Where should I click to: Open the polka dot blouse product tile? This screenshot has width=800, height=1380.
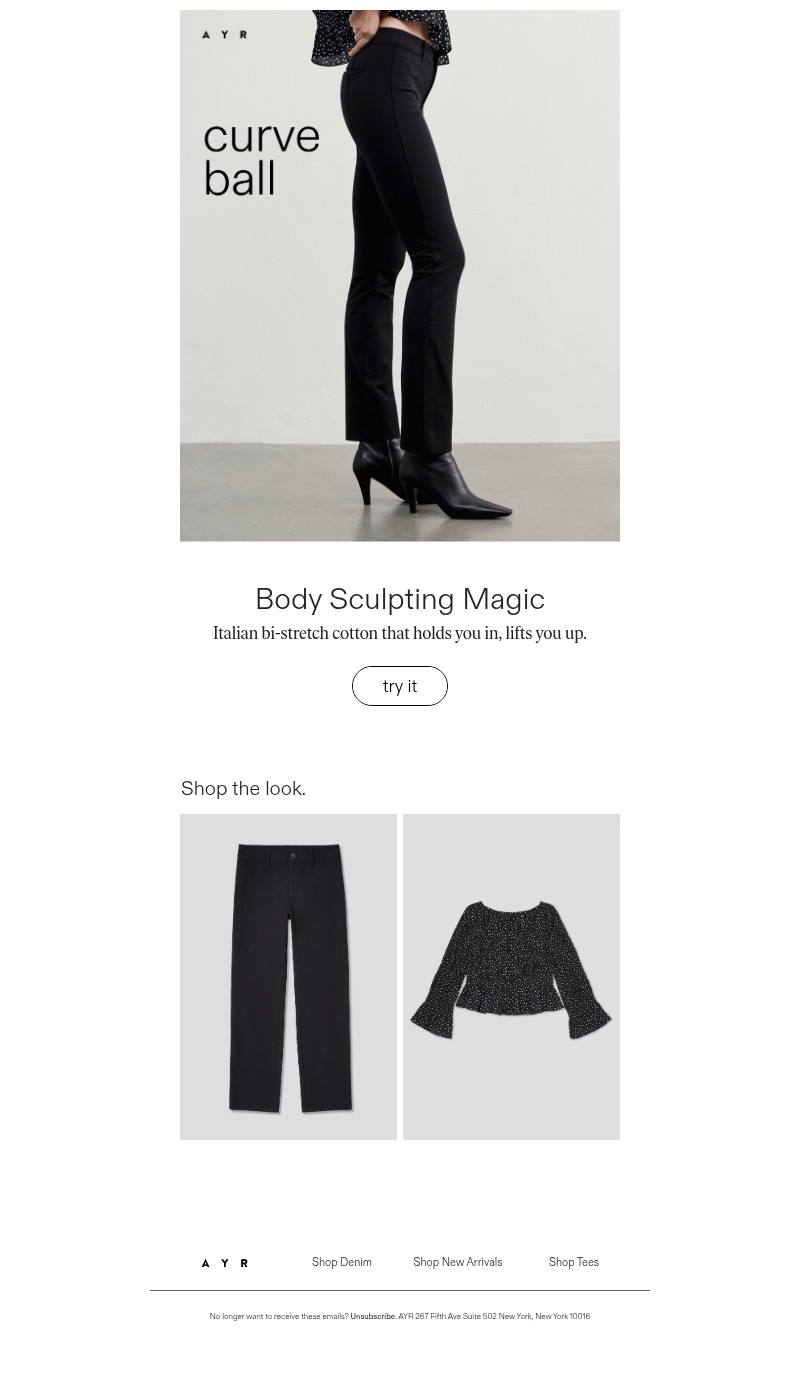pyautogui.click(x=511, y=976)
